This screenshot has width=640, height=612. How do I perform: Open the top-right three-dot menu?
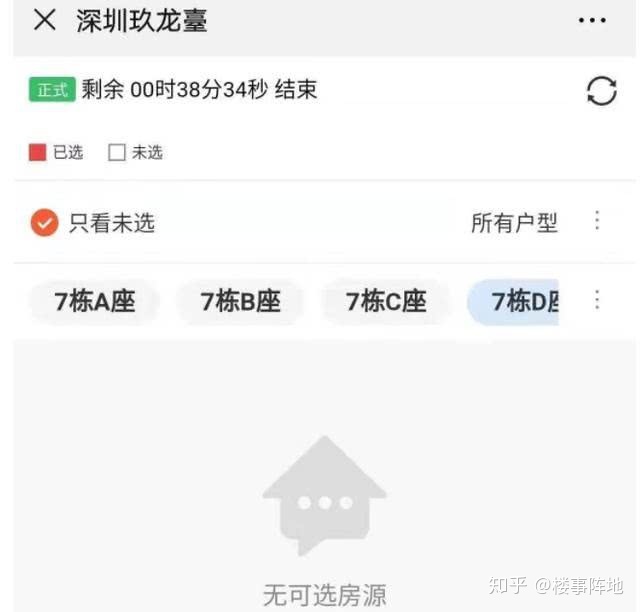pyautogui.click(x=592, y=20)
